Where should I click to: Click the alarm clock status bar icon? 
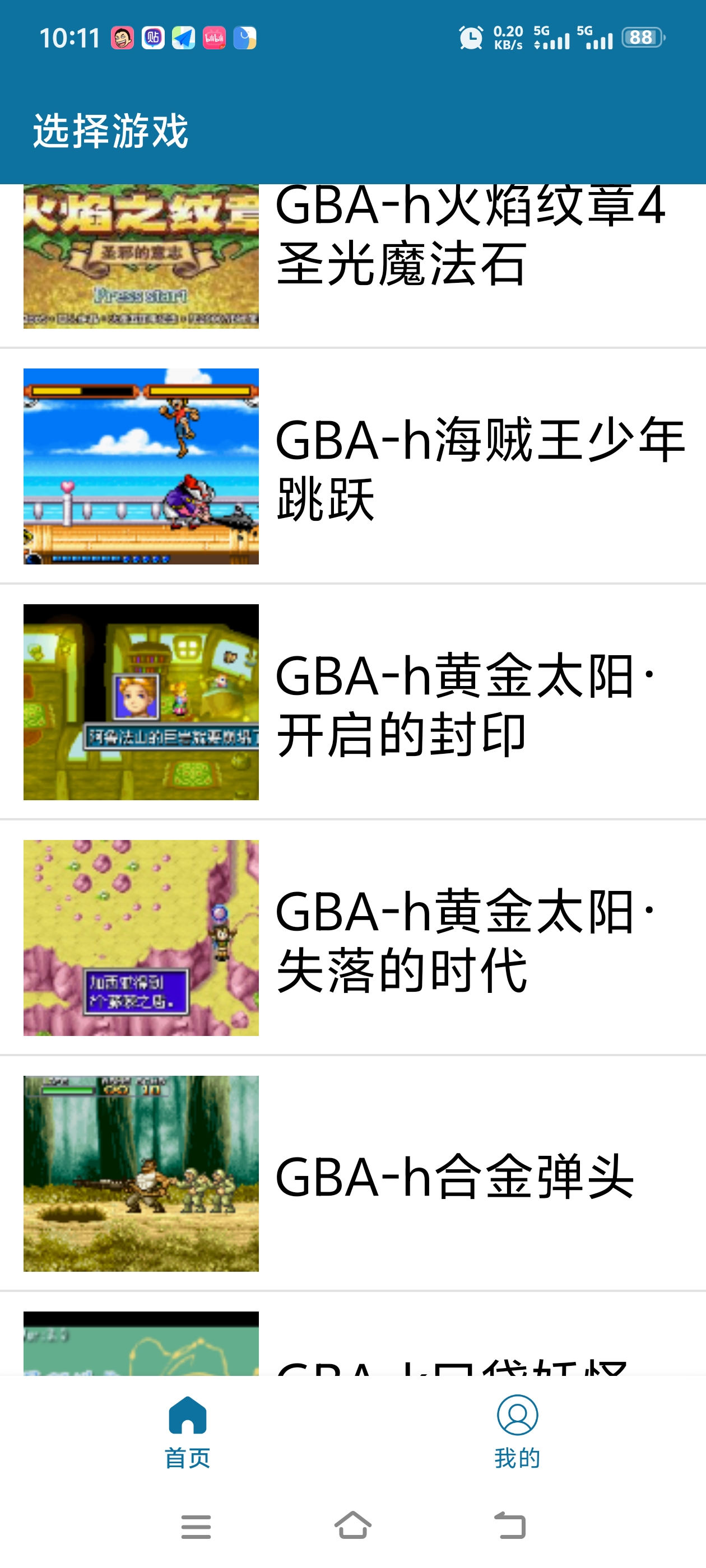(x=469, y=38)
